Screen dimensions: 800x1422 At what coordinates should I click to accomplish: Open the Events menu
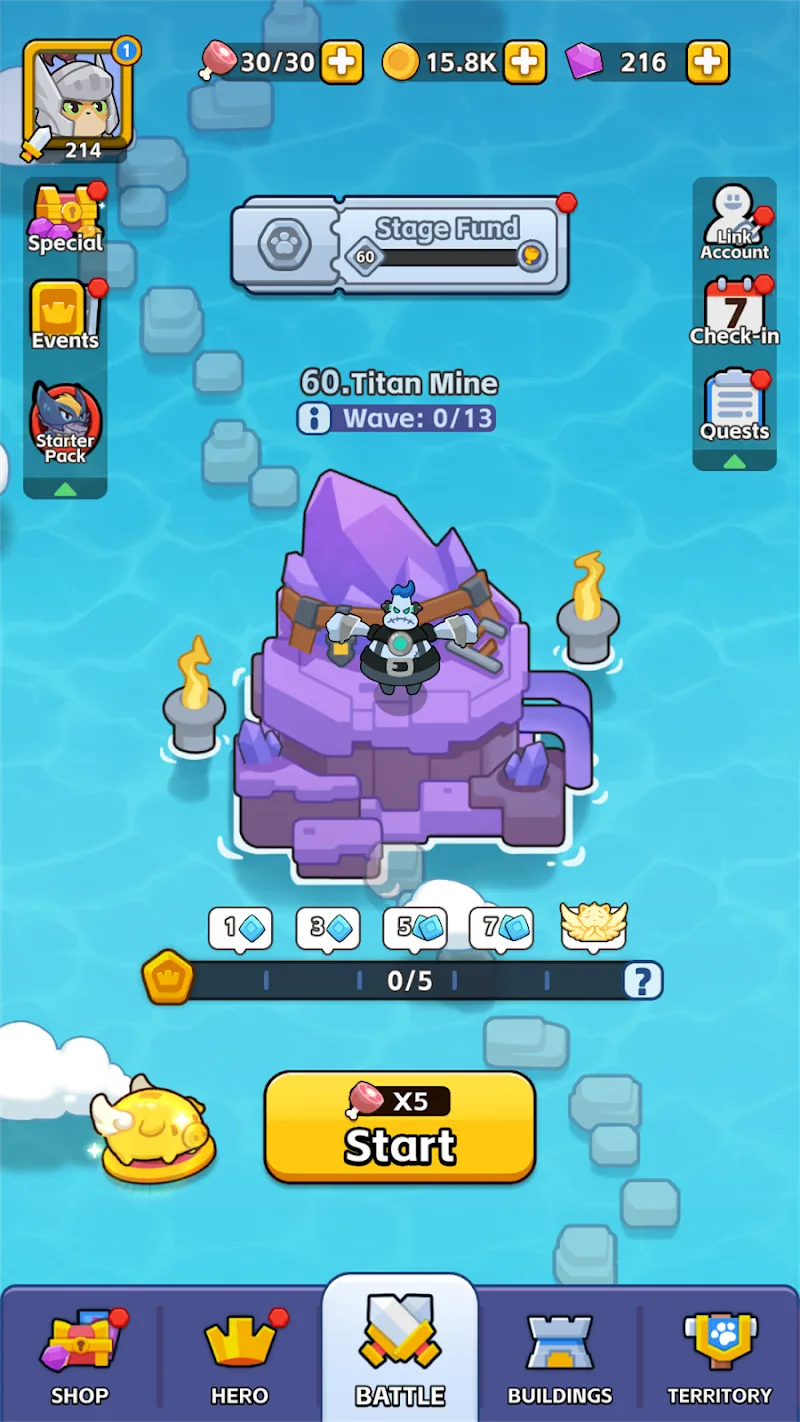pos(65,315)
